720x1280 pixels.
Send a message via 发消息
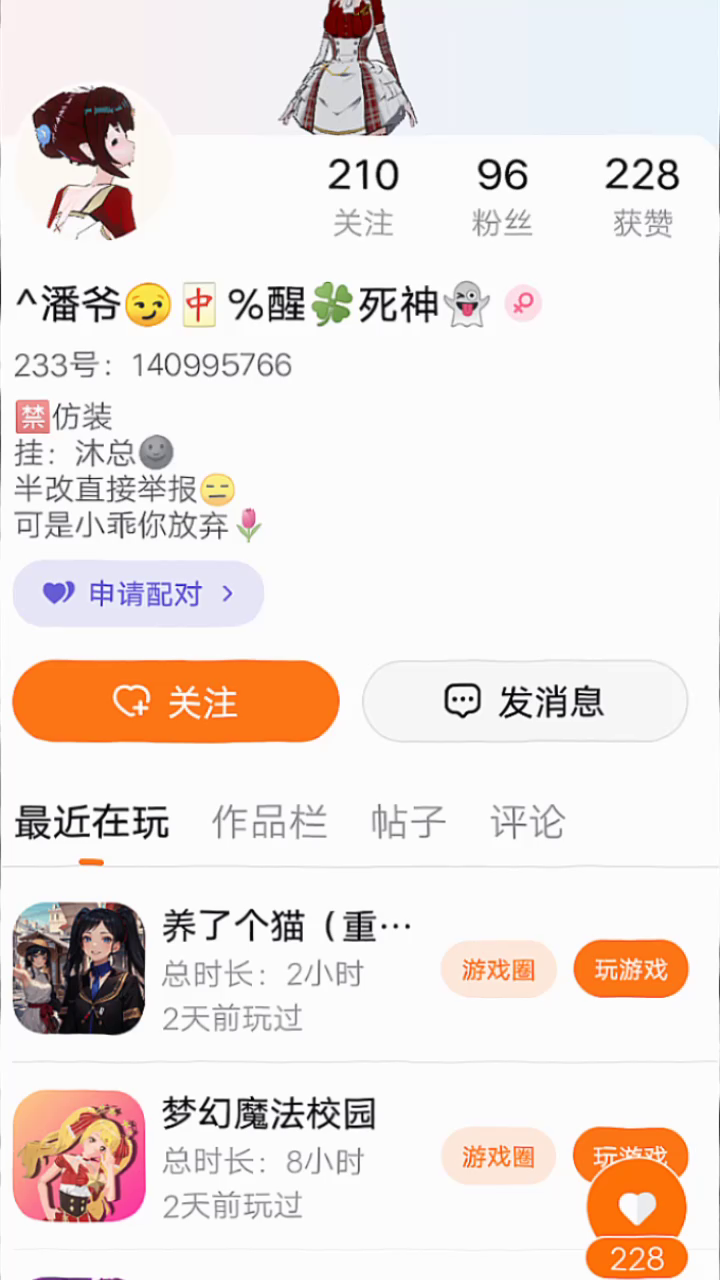(525, 702)
